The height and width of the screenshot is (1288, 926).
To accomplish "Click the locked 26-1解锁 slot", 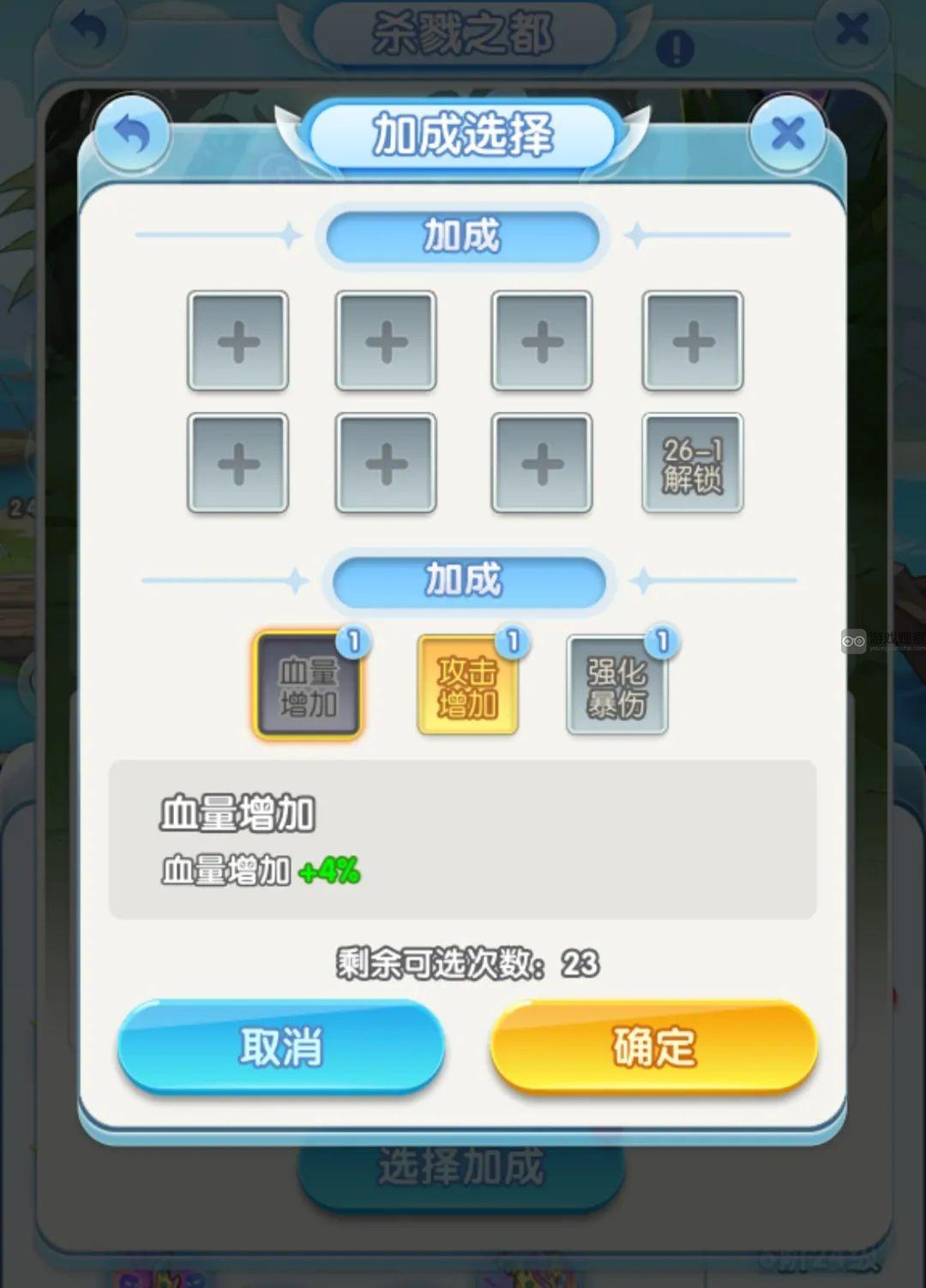I will click(693, 465).
